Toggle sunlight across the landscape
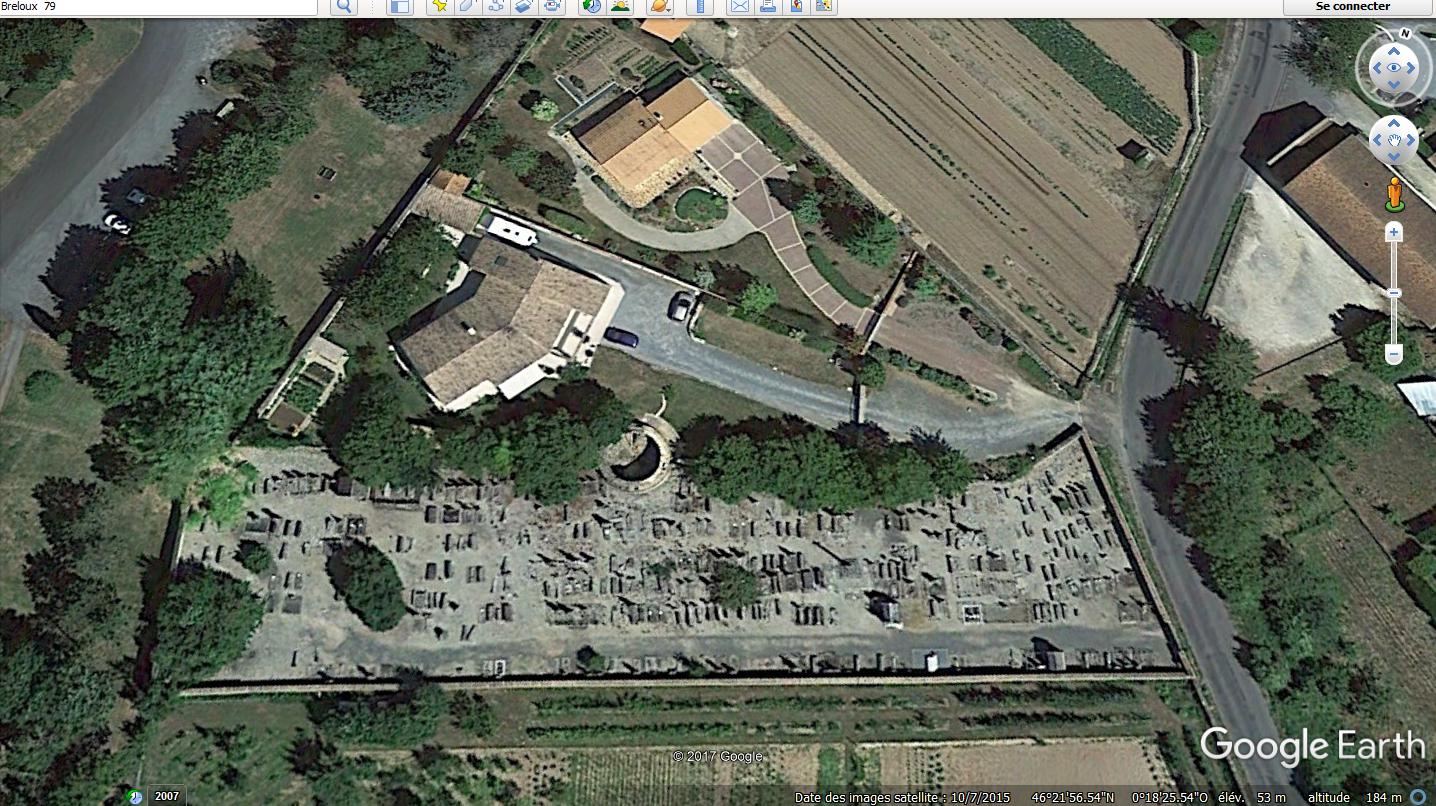This screenshot has width=1436, height=806. coord(620,7)
